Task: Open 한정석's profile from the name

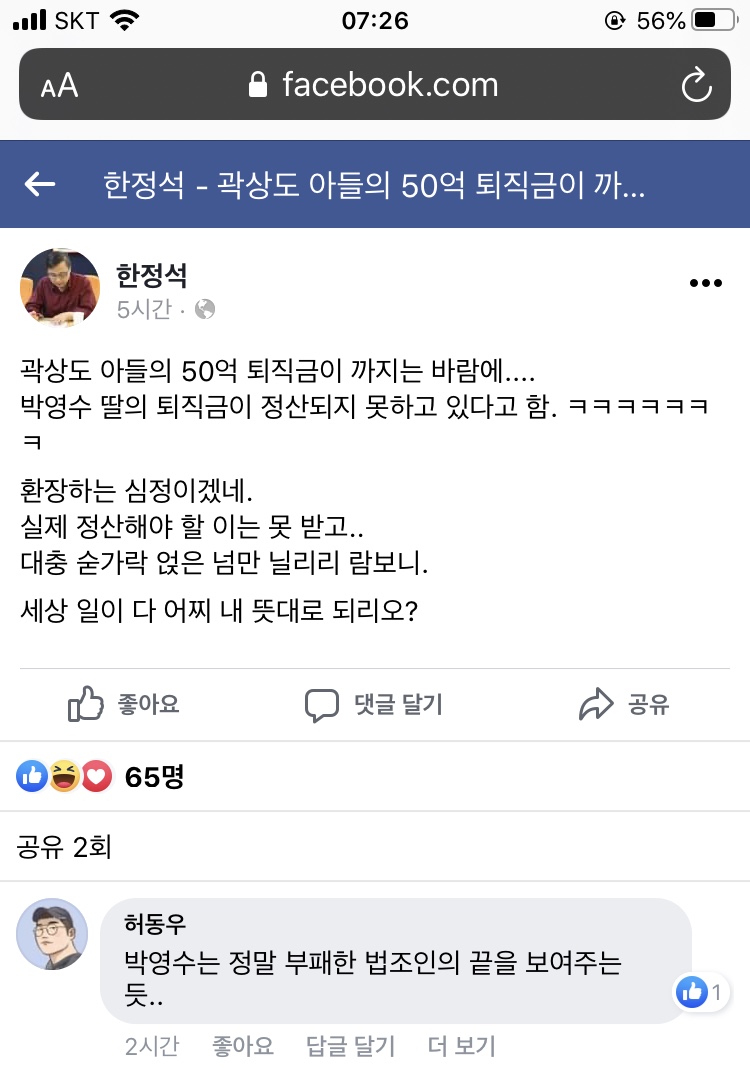Action: tap(152, 274)
